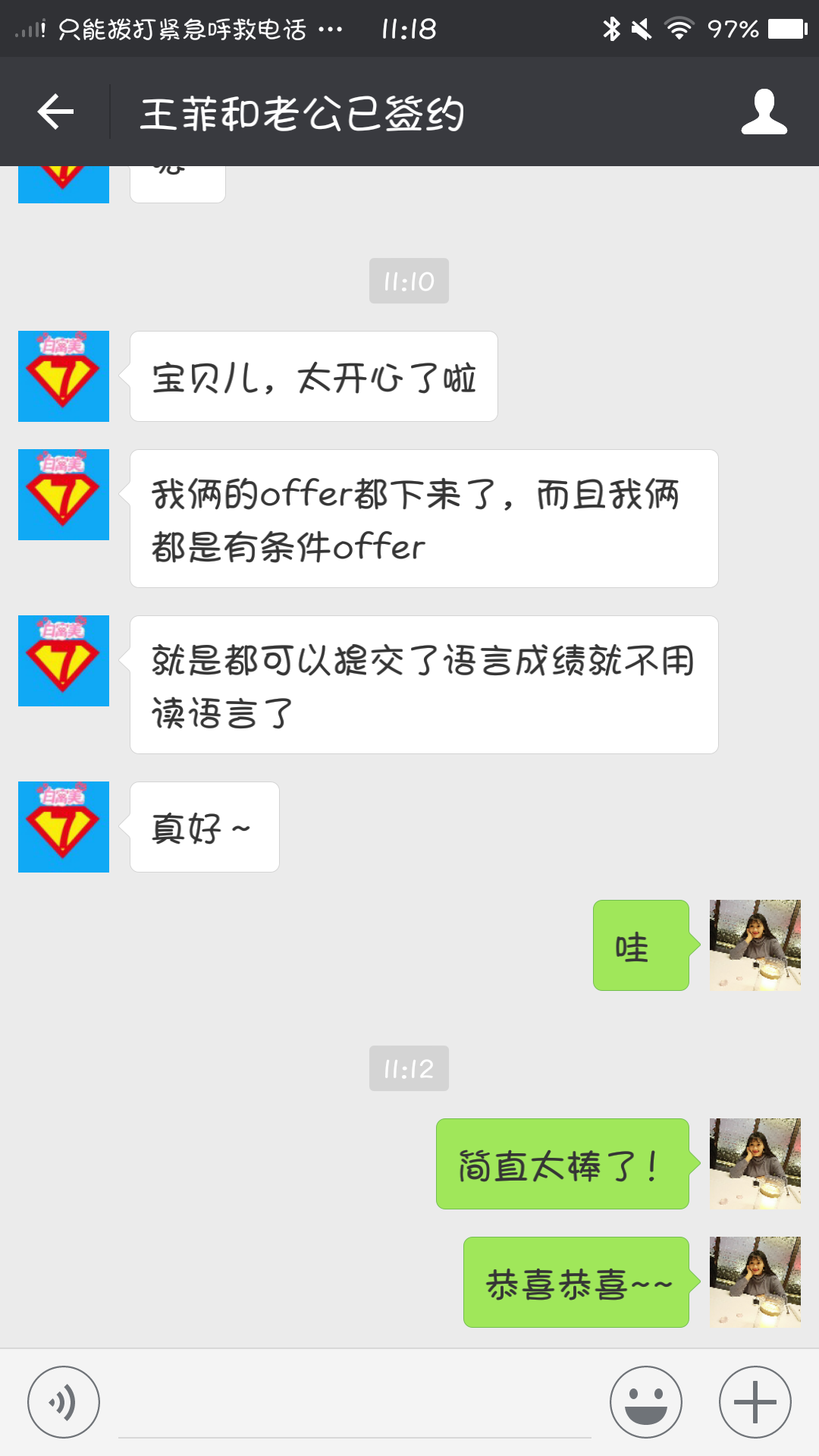Open sender's avatar beside "宝贝儿，太开心了啦"
Image resolution: width=819 pixels, height=1456 pixels.
(x=64, y=376)
